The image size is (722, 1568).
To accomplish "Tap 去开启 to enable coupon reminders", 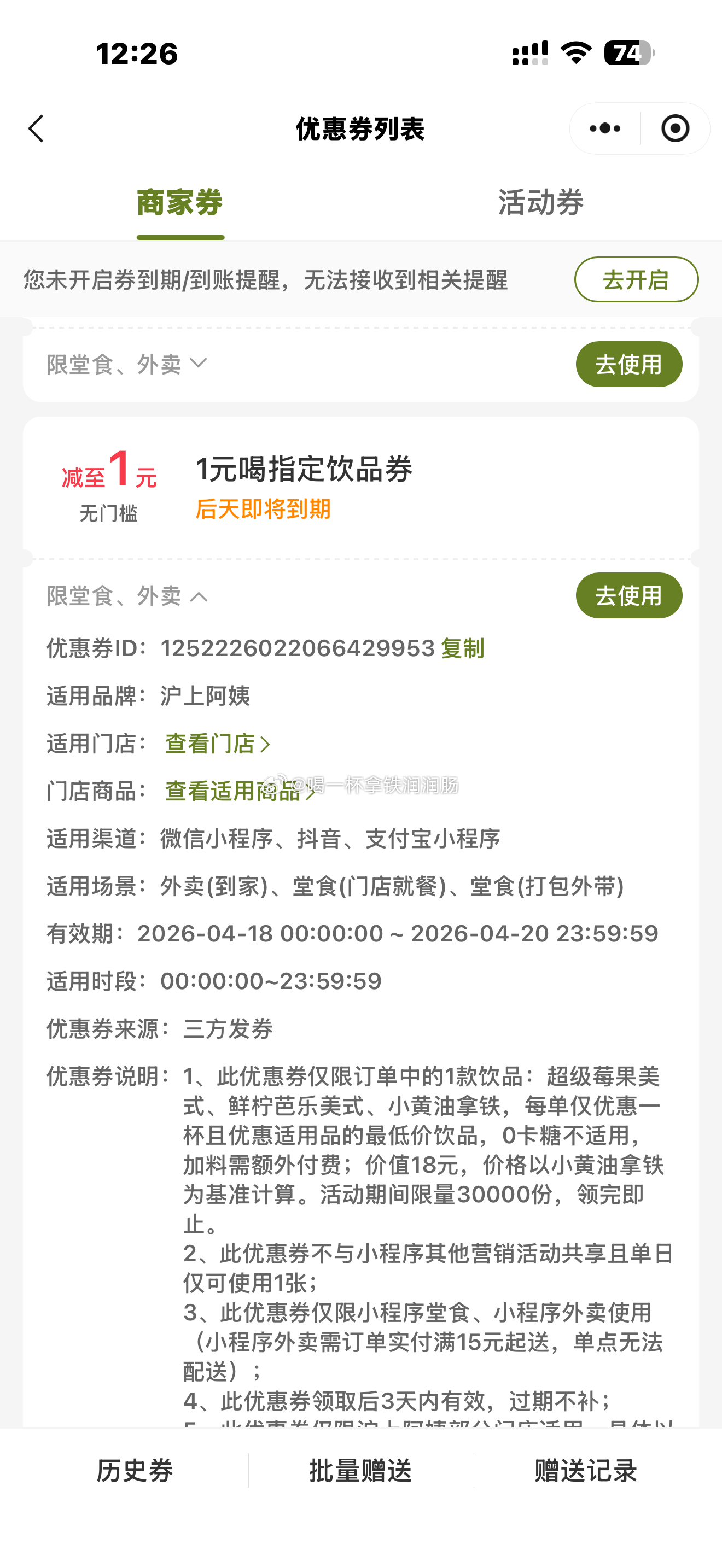I will click(636, 279).
